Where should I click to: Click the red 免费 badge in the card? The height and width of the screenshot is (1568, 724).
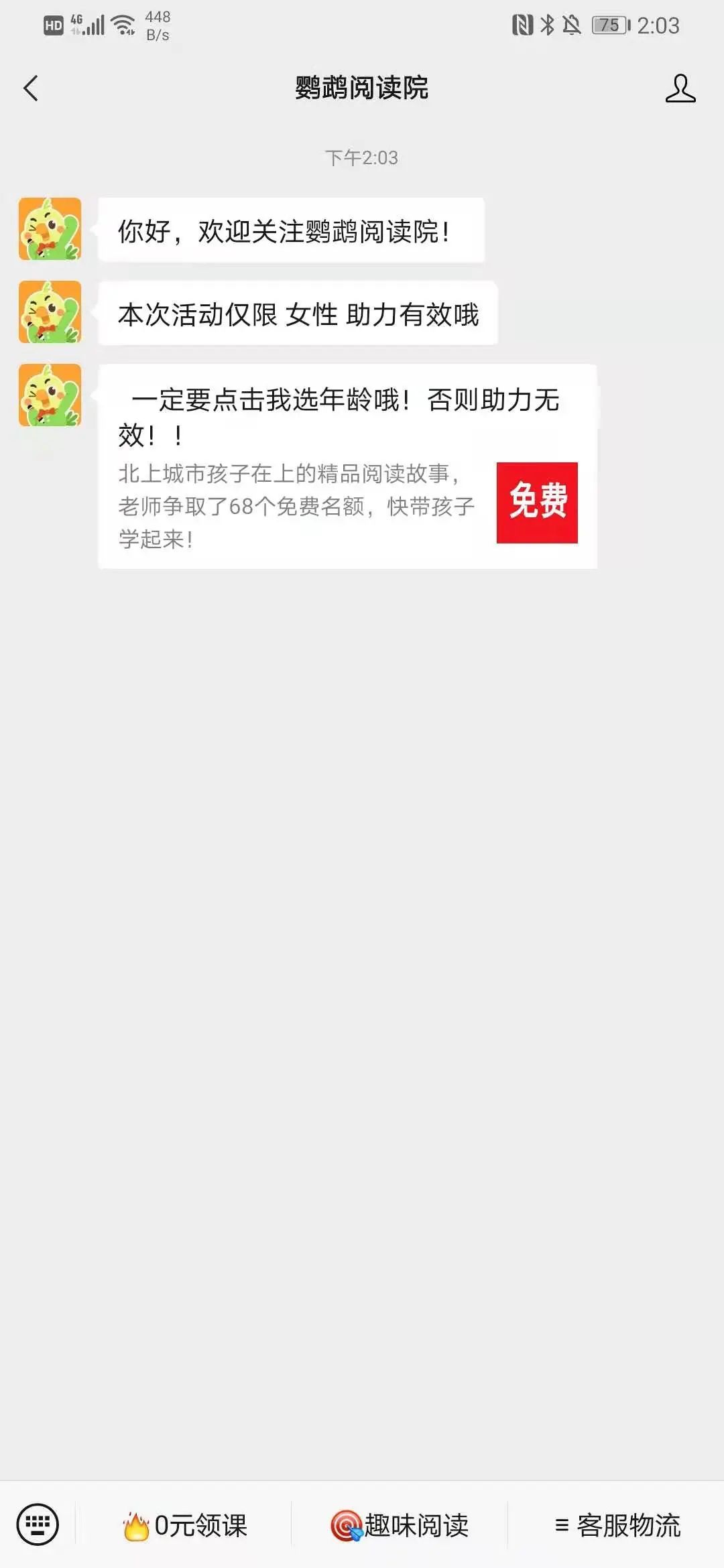pyautogui.click(x=537, y=501)
